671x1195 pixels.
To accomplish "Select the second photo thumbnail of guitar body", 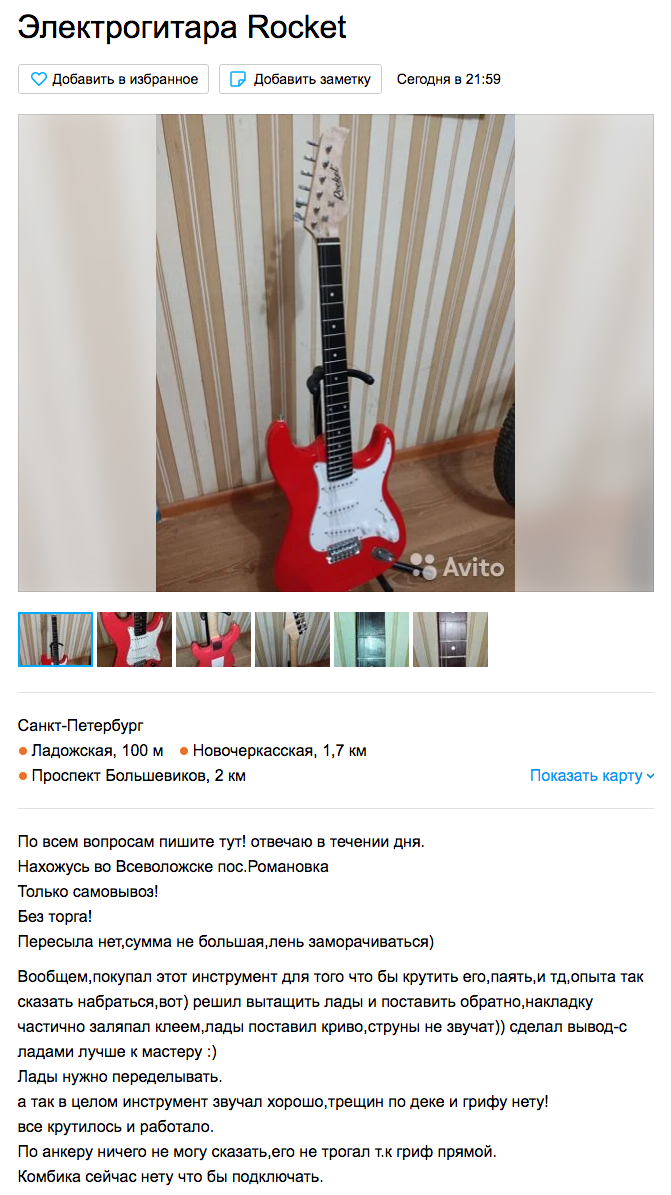I will tap(134, 639).
